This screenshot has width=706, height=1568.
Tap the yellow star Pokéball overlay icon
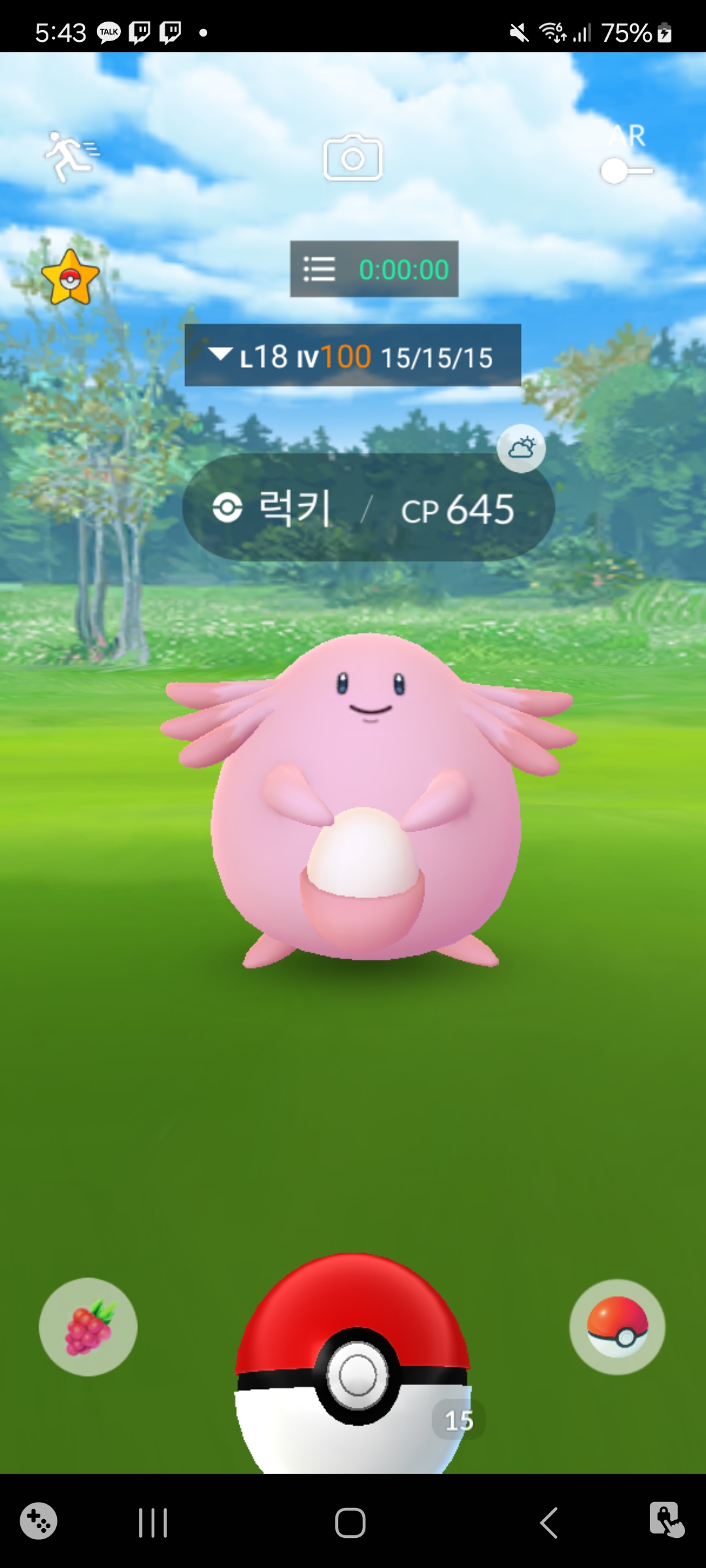70,278
